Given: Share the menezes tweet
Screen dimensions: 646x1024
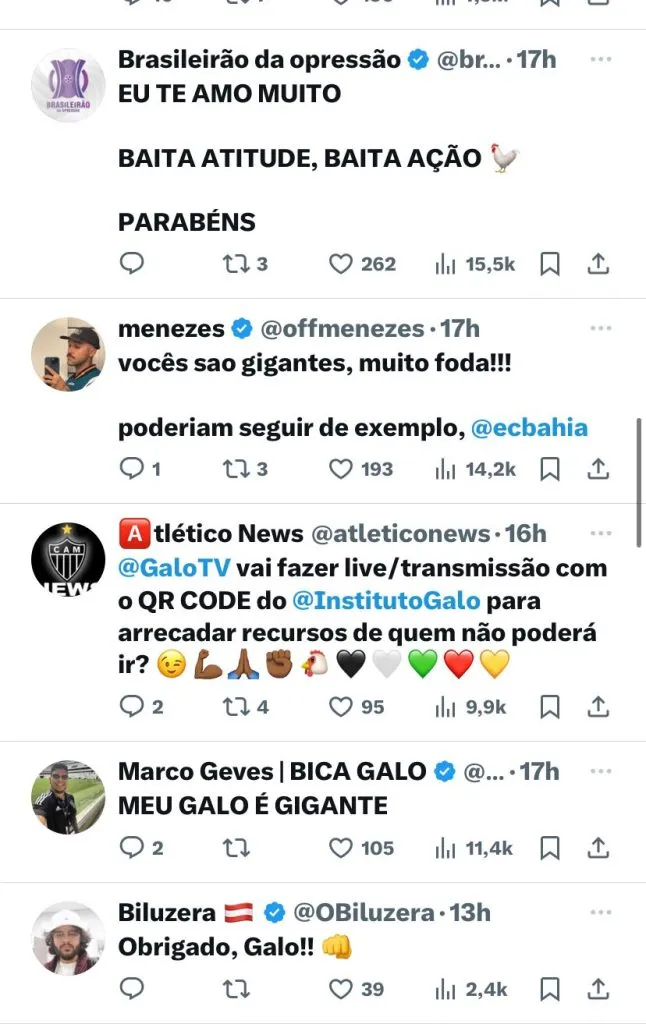Looking at the screenshot, I should (x=598, y=468).
